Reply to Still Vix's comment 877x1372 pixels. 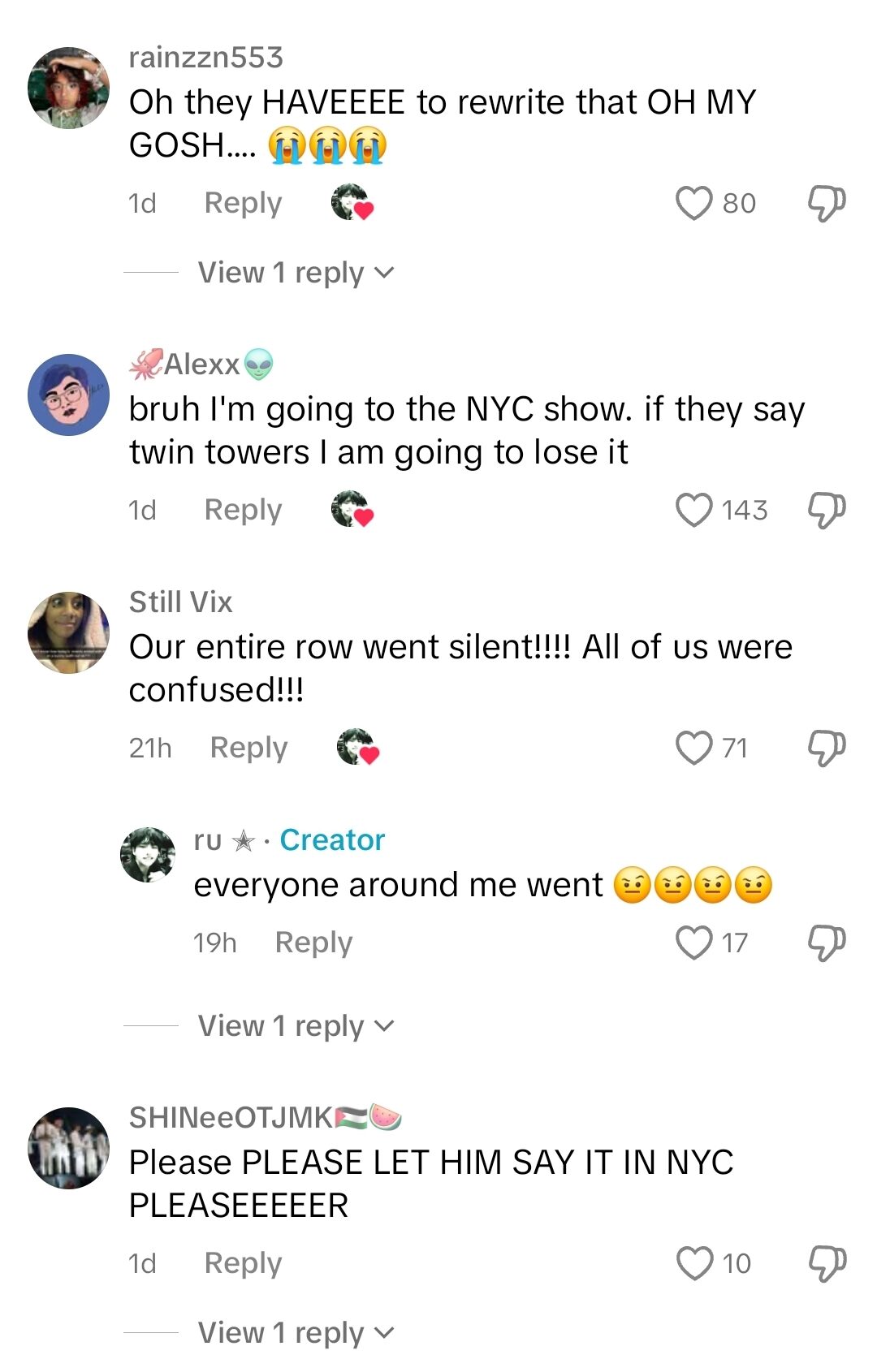coord(248,748)
